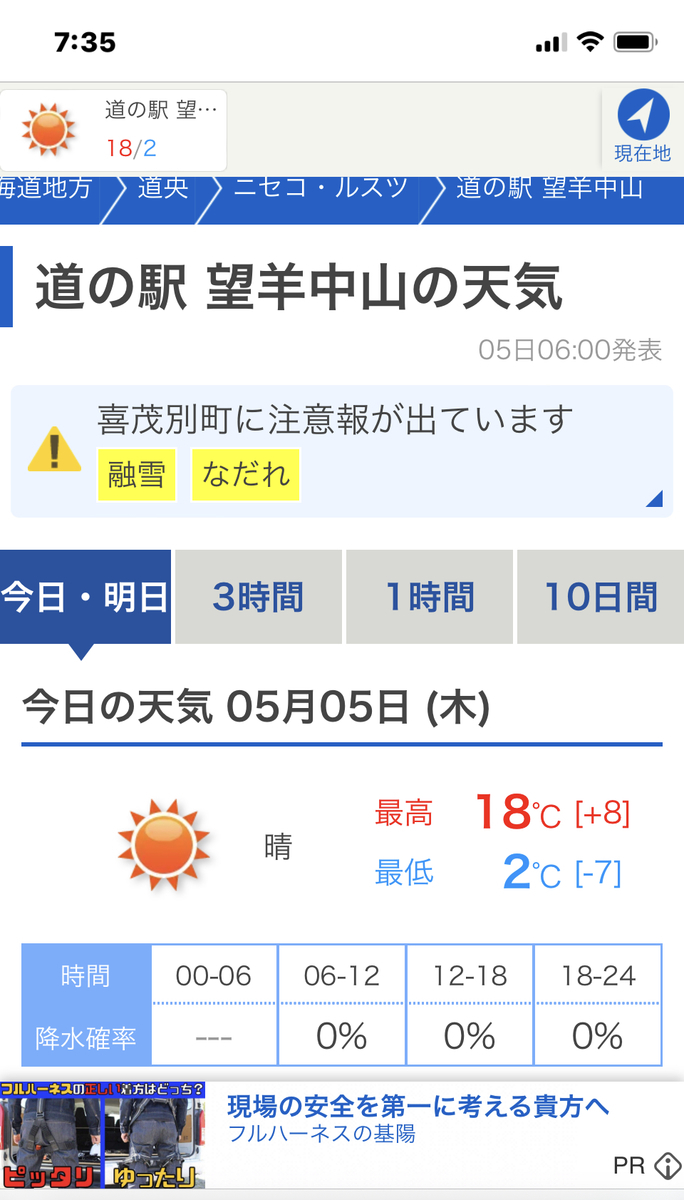The width and height of the screenshot is (684, 1200).
Task: Select the 今日・明日 tab
Action: [85, 597]
